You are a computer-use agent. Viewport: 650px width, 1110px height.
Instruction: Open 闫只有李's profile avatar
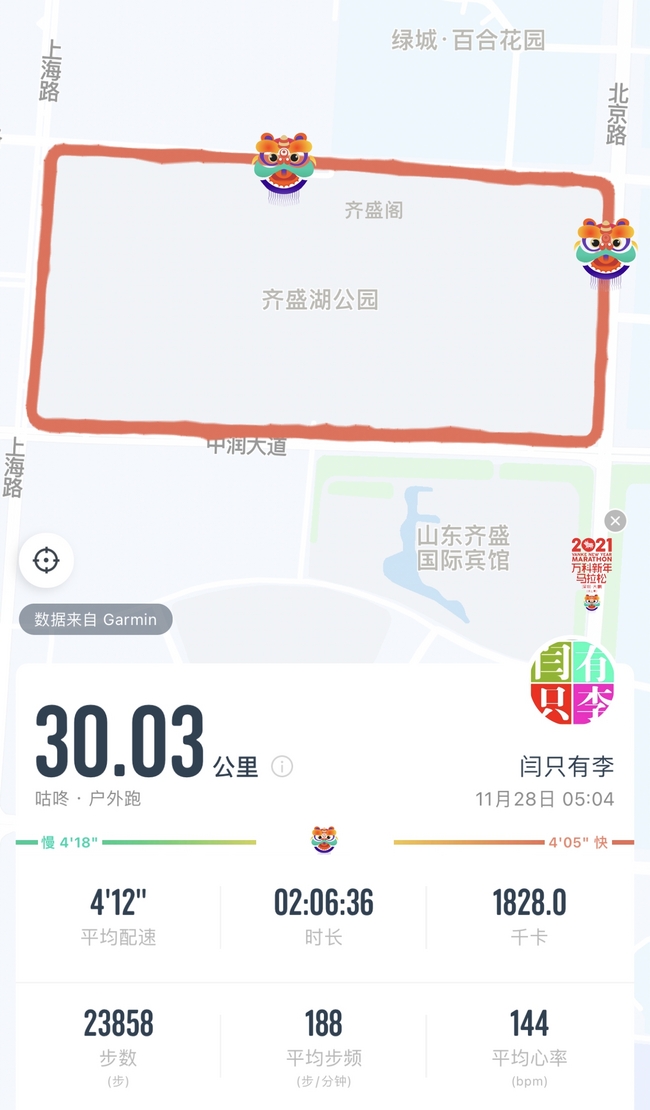coord(572,683)
